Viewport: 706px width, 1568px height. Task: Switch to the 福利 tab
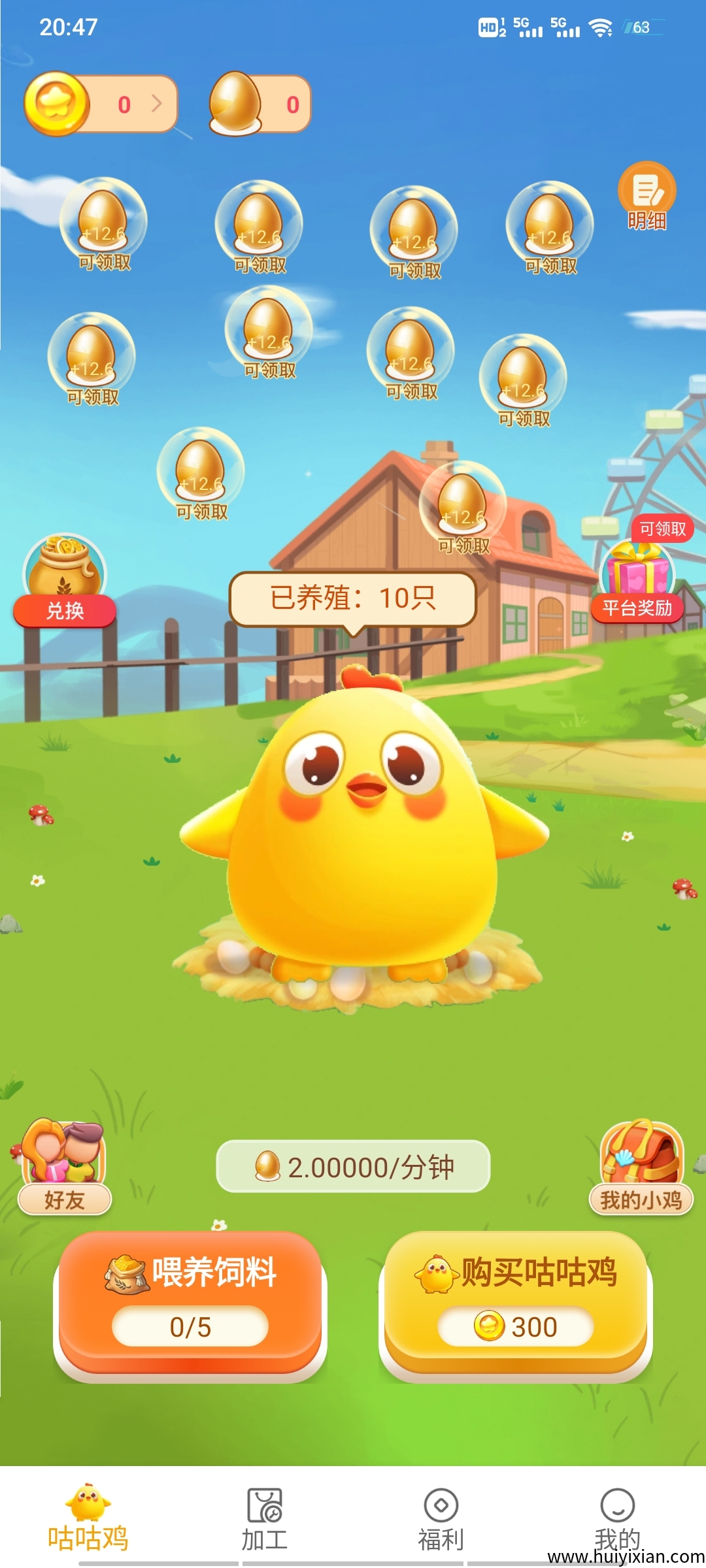[x=441, y=1520]
